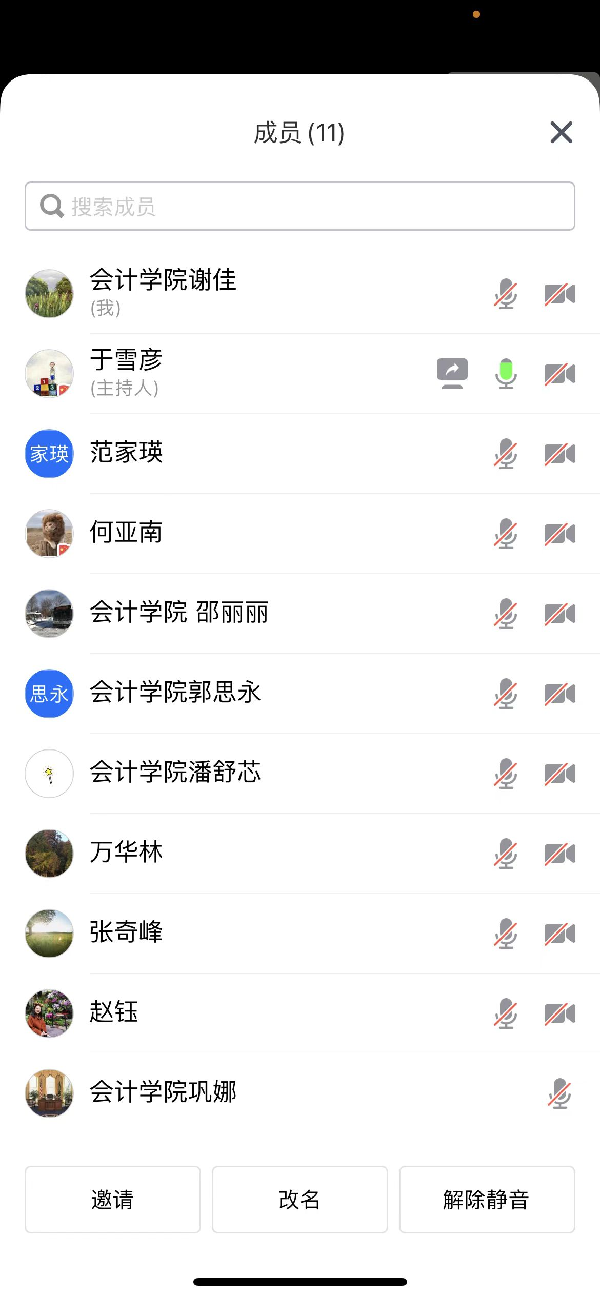600x1298 pixels.
Task: Open member 张奇峰's row
Action: click(x=126, y=933)
